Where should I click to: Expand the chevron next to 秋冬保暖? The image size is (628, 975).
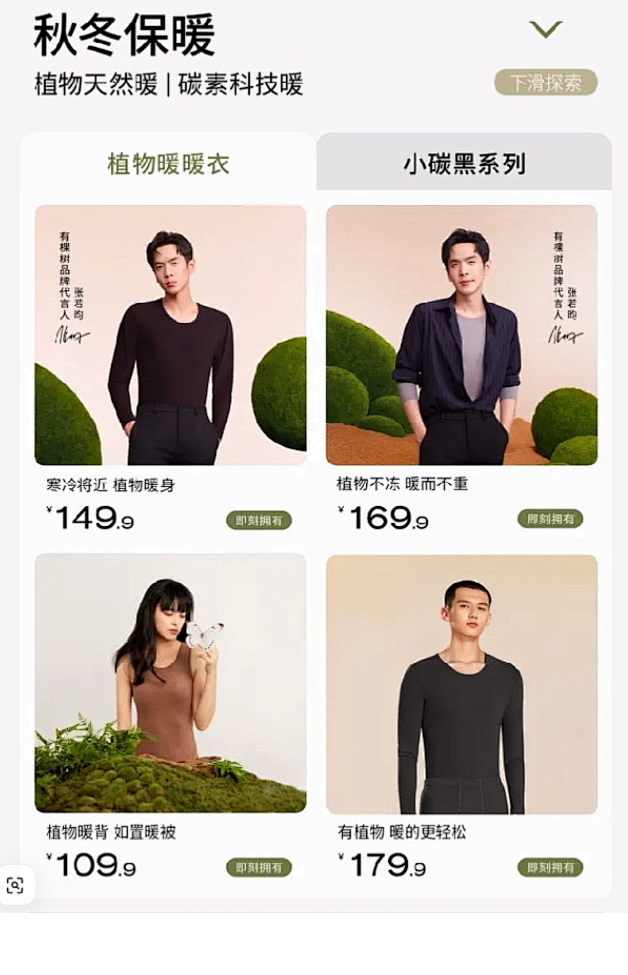click(x=546, y=30)
